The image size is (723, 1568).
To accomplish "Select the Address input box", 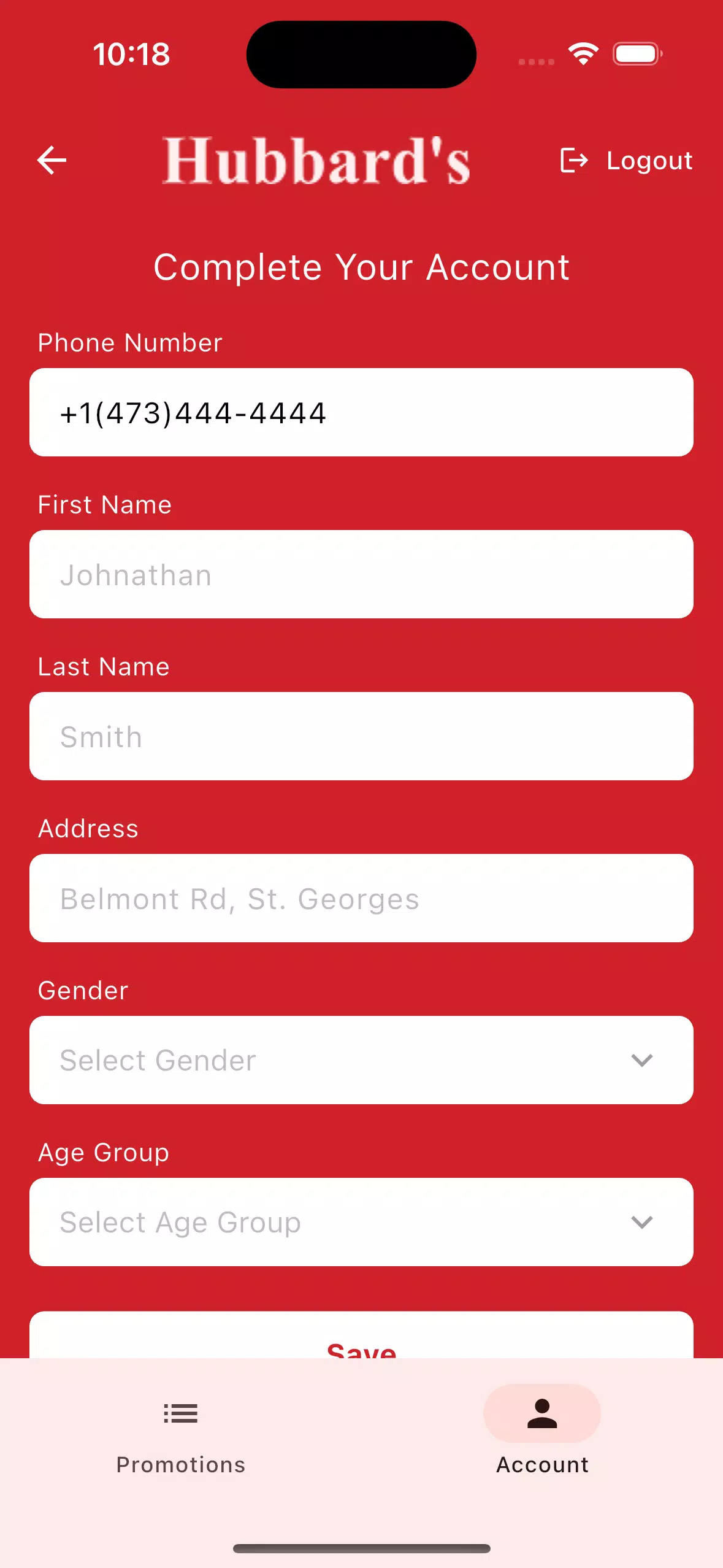I will pyautogui.click(x=361, y=898).
